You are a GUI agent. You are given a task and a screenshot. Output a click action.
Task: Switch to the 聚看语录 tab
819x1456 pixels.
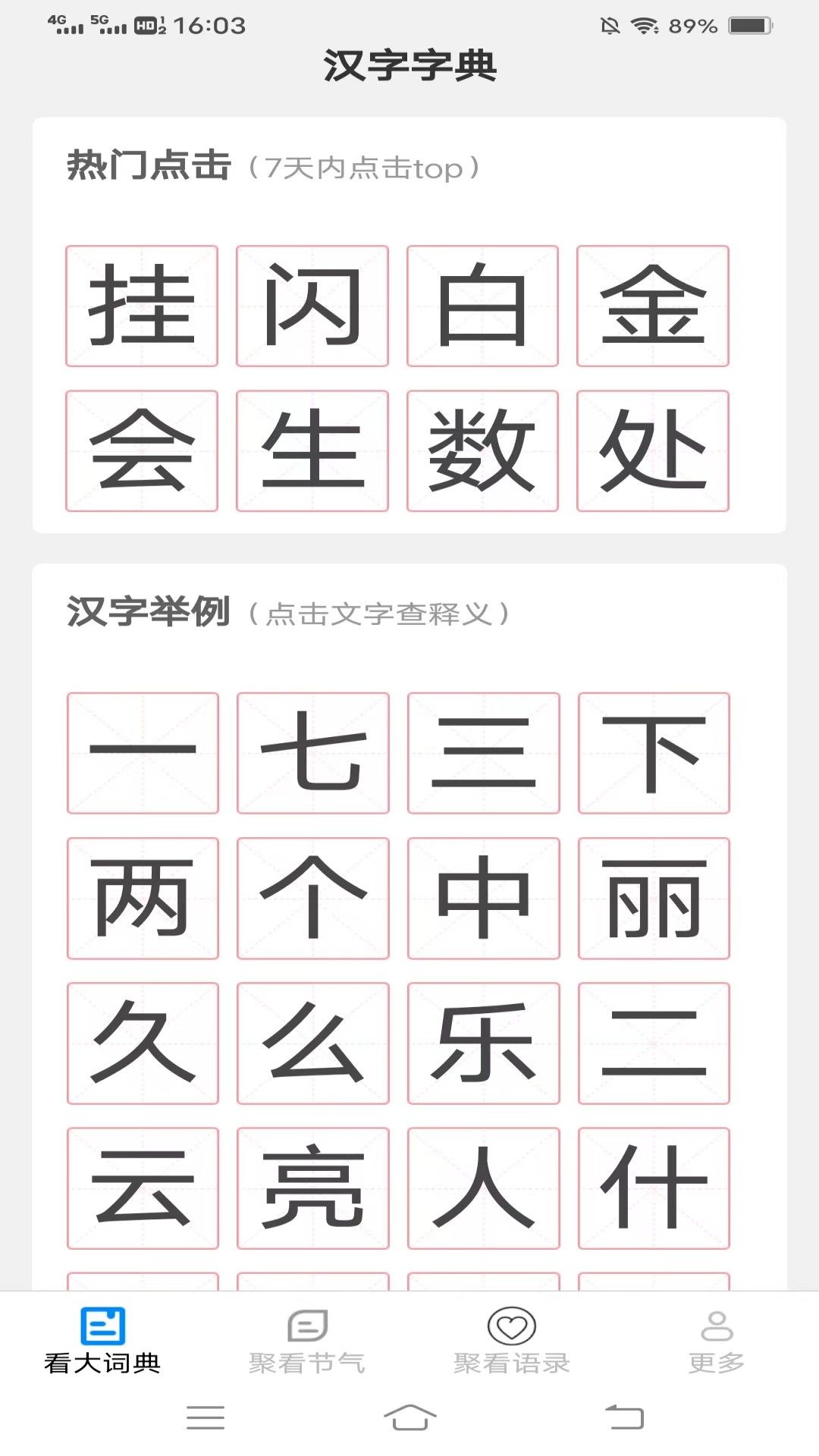[x=512, y=1341]
